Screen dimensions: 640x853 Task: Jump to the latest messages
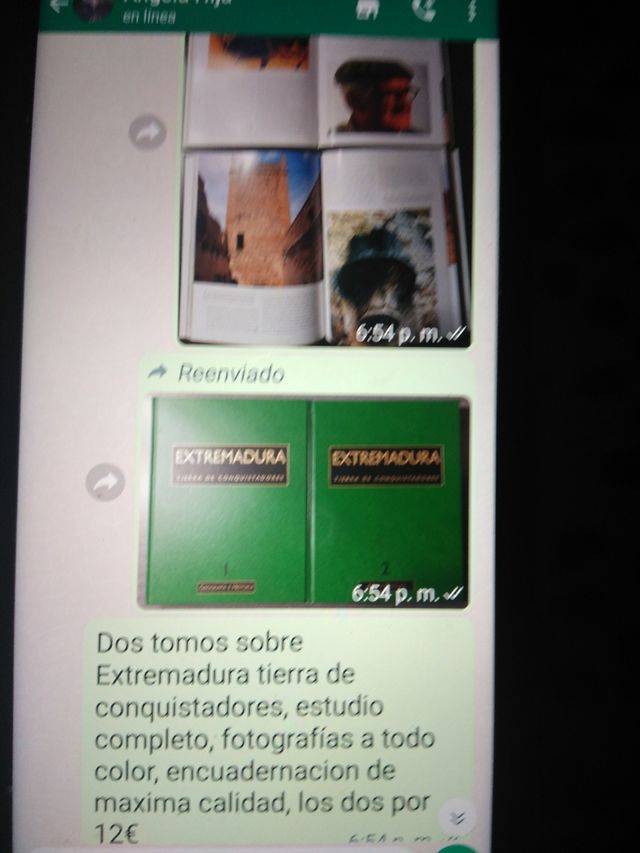(x=458, y=816)
